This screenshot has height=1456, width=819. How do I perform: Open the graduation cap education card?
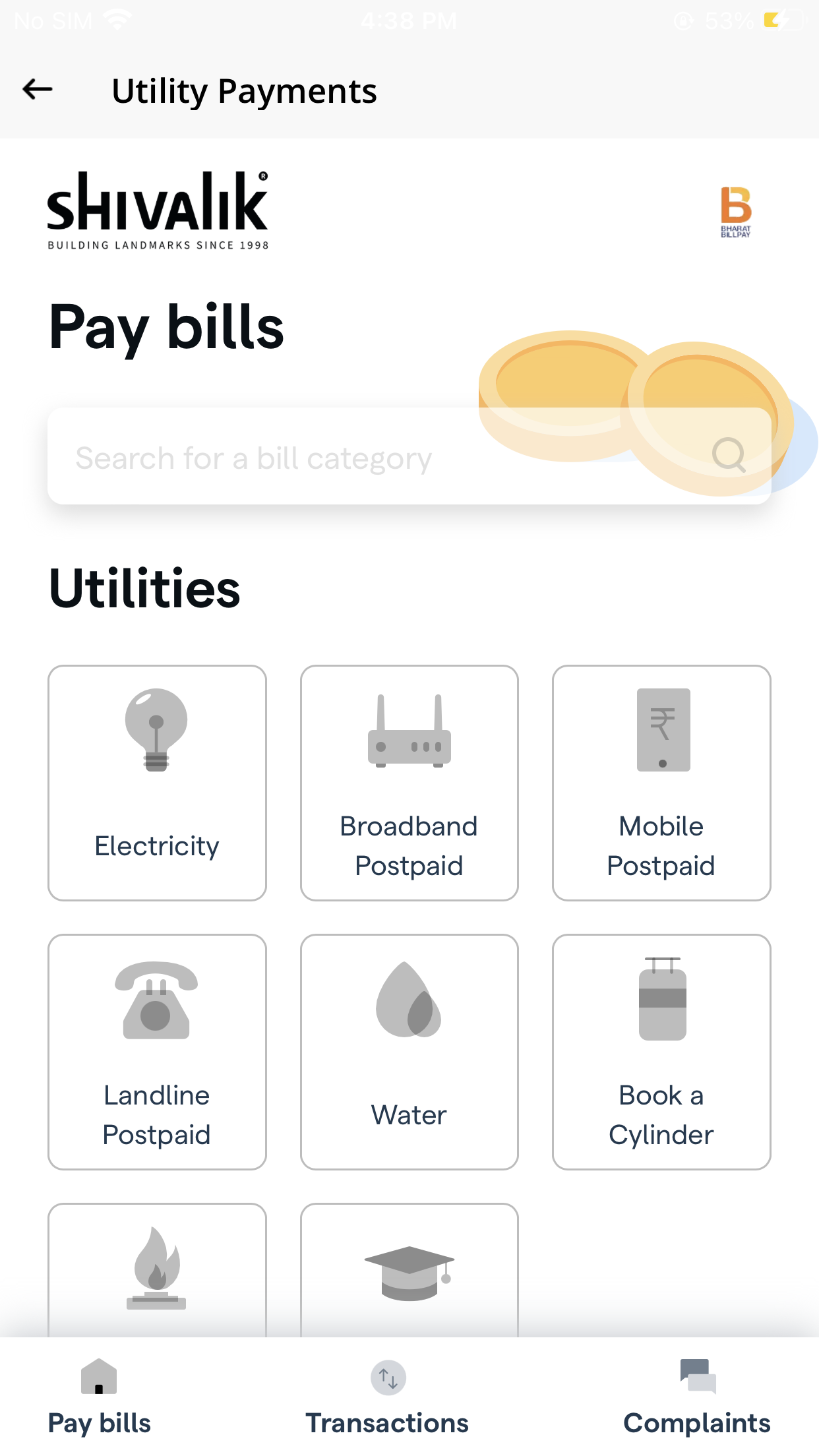click(409, 1271)
